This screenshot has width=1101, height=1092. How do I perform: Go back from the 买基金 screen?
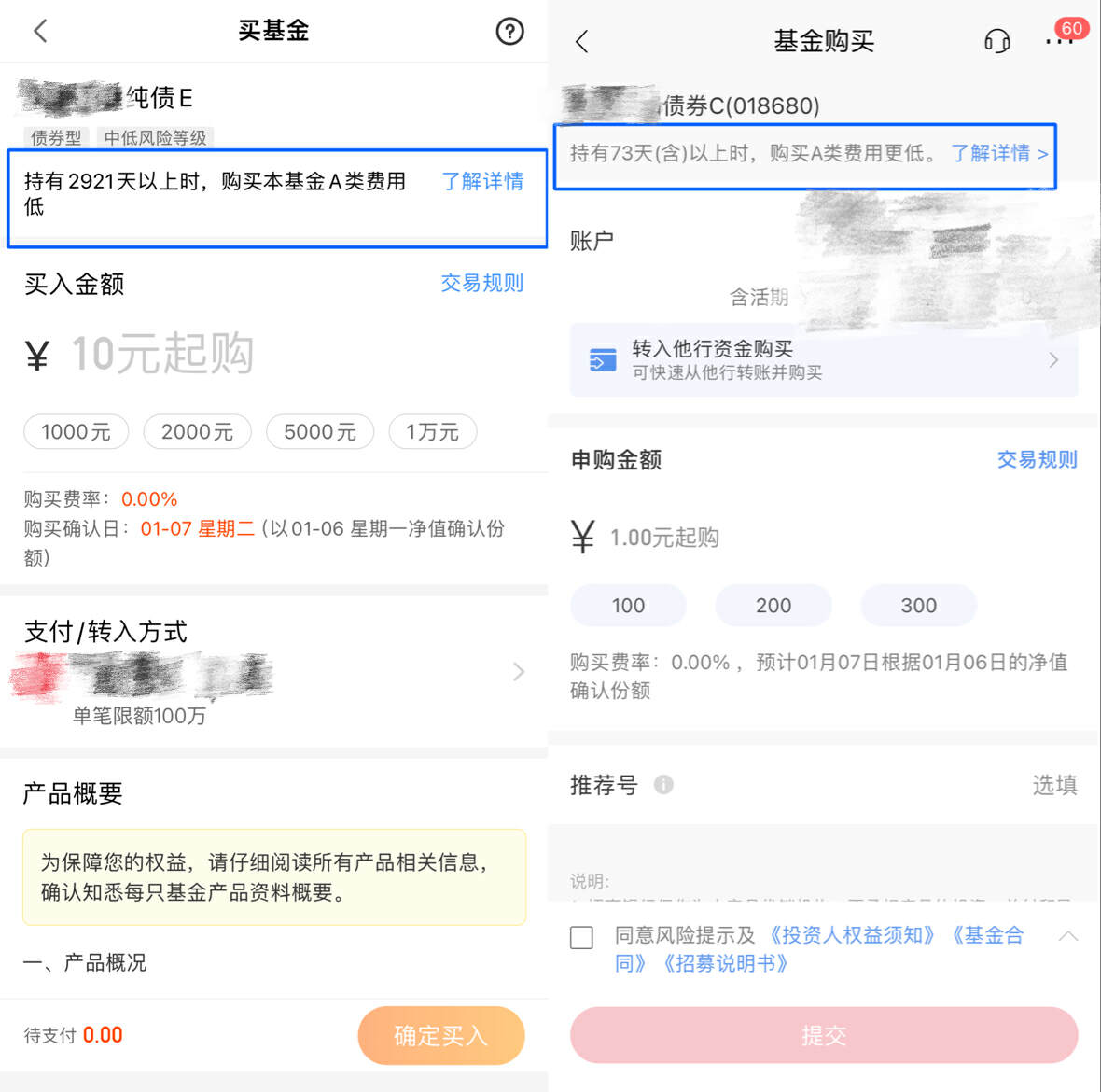(x=40, y=31)
